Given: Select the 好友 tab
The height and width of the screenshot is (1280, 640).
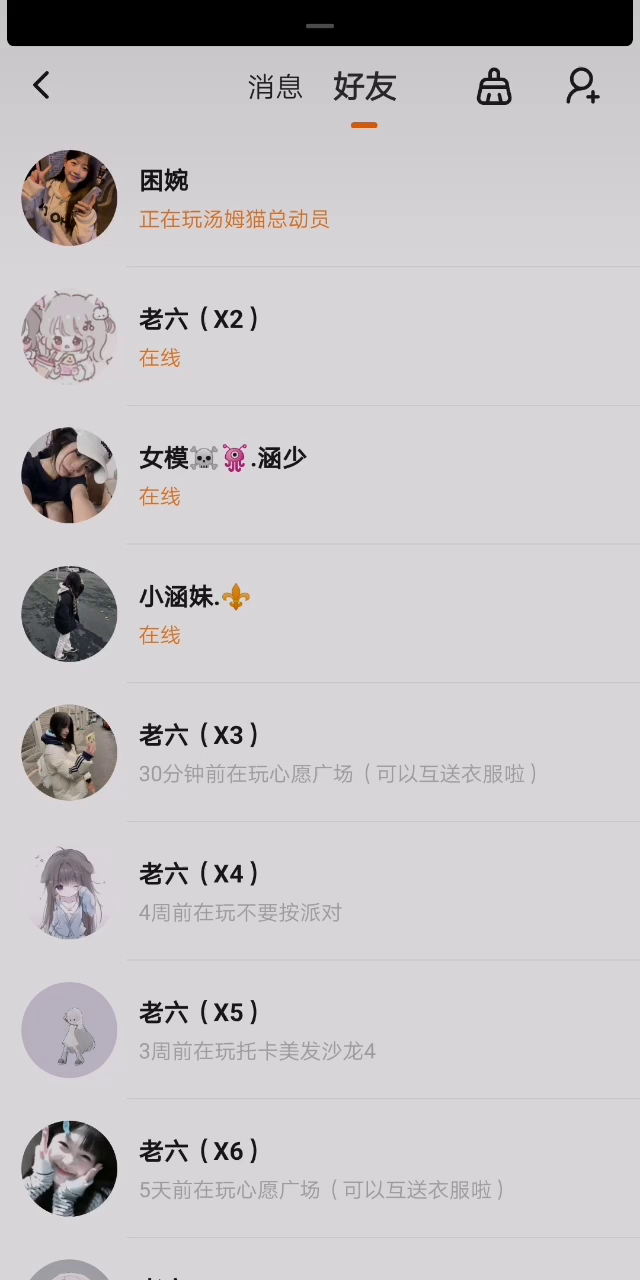Looking at the screenshot, I should coord(364,87).
